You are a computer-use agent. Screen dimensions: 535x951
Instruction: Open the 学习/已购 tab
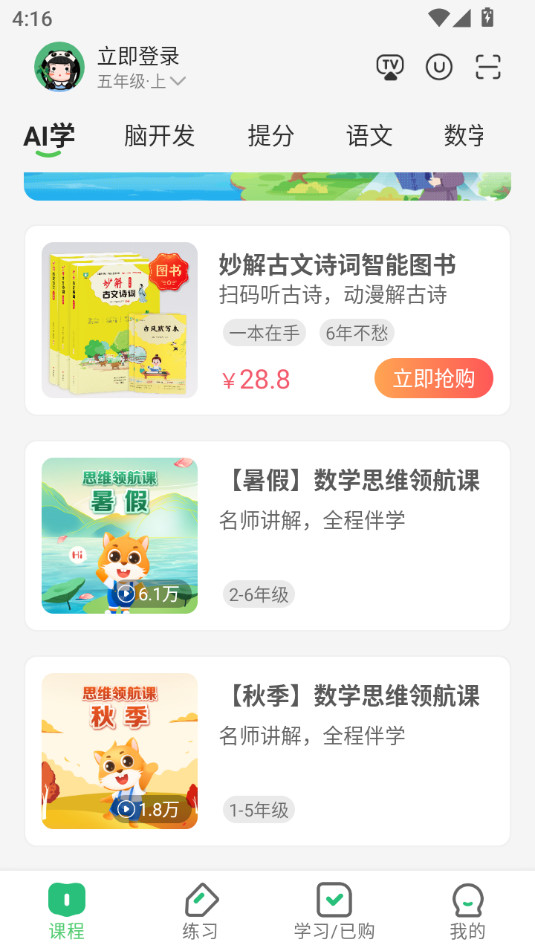click(x=334, y=912)
